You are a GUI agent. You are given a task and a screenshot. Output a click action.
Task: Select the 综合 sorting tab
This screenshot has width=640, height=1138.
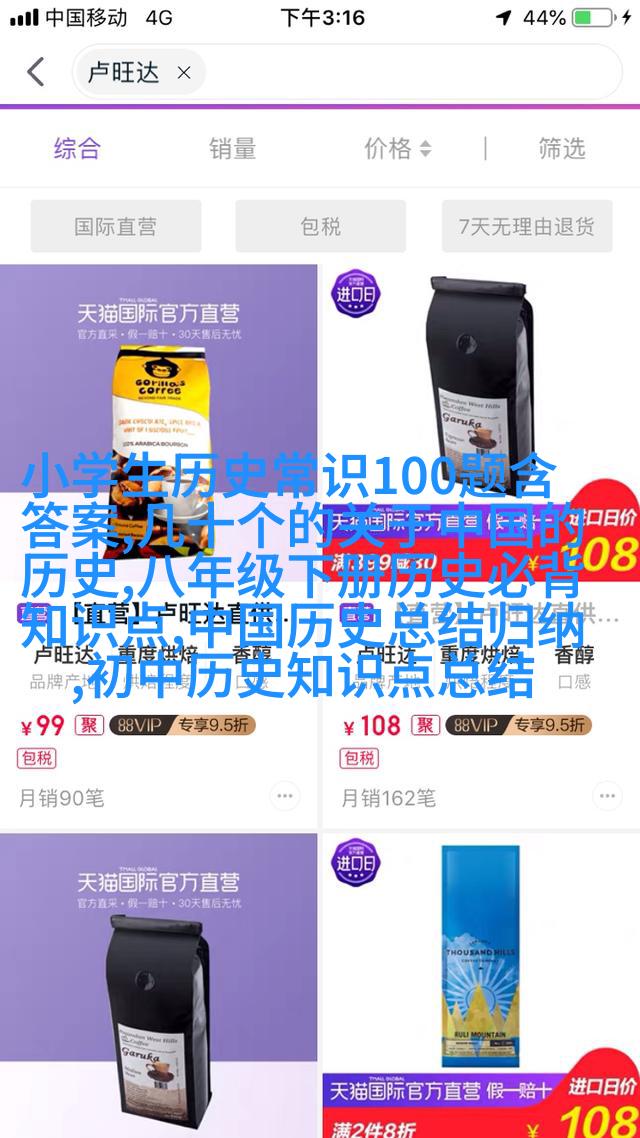(x=77, y=149)
